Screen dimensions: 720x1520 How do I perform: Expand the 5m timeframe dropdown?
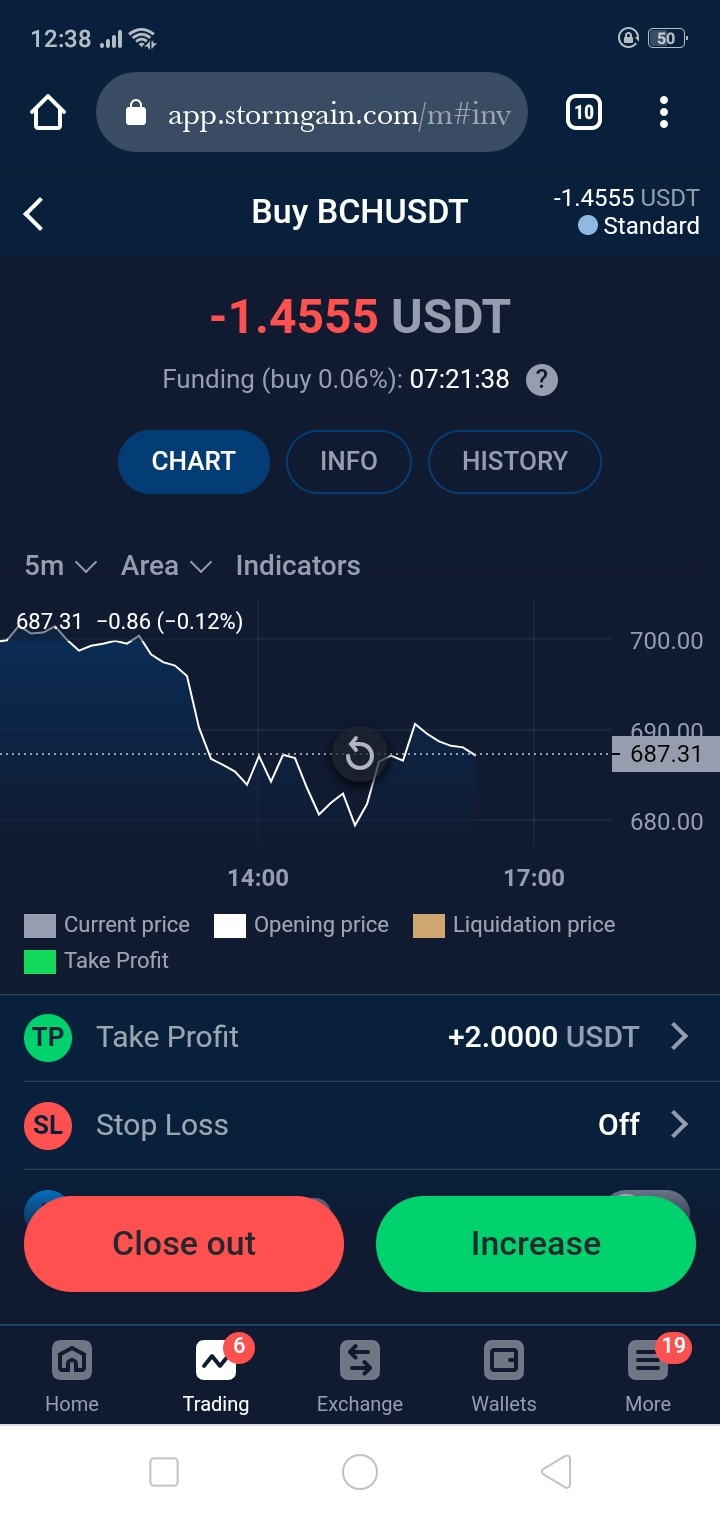(x=60, y=566)
